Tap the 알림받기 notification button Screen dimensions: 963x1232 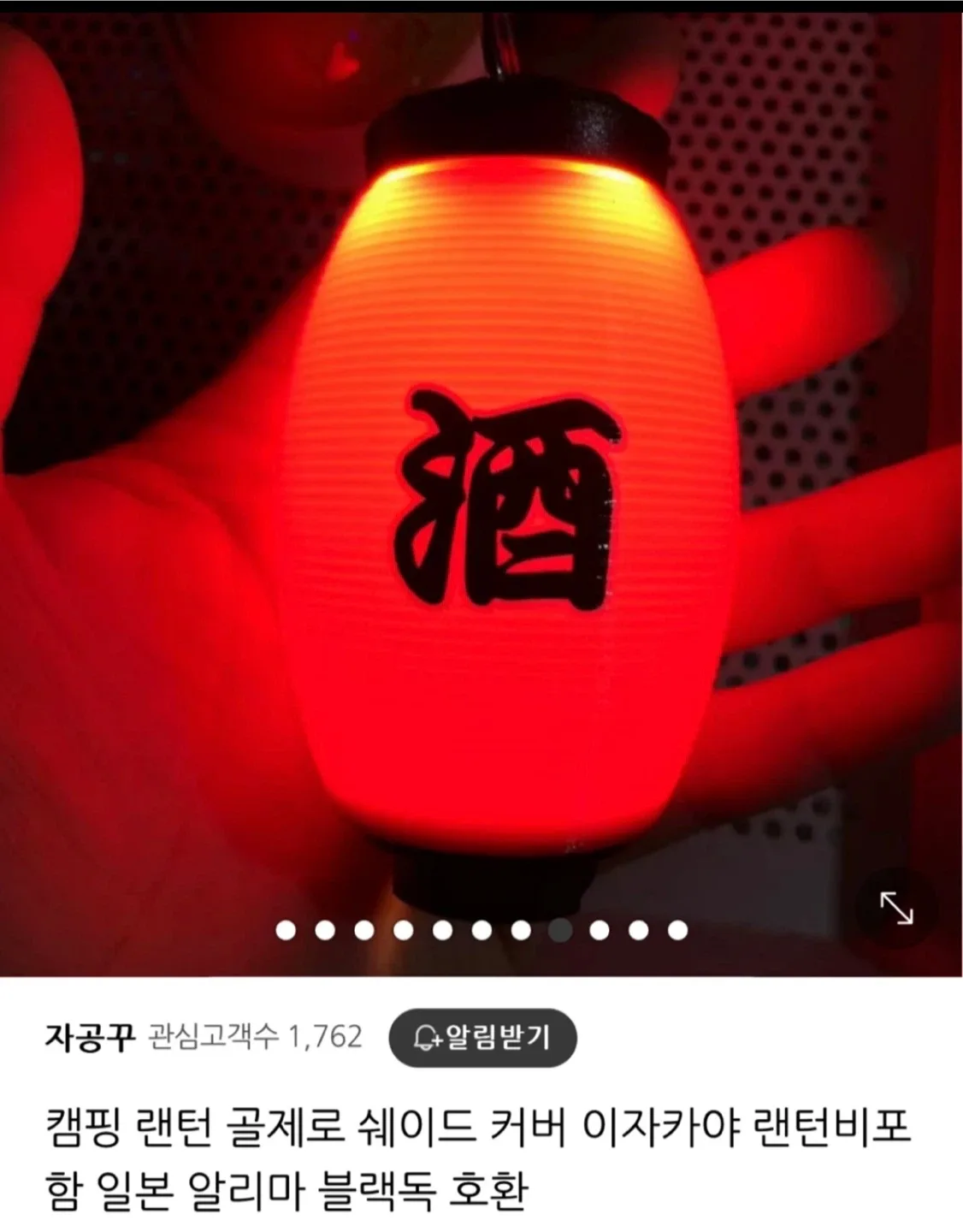coord(482,1038)
